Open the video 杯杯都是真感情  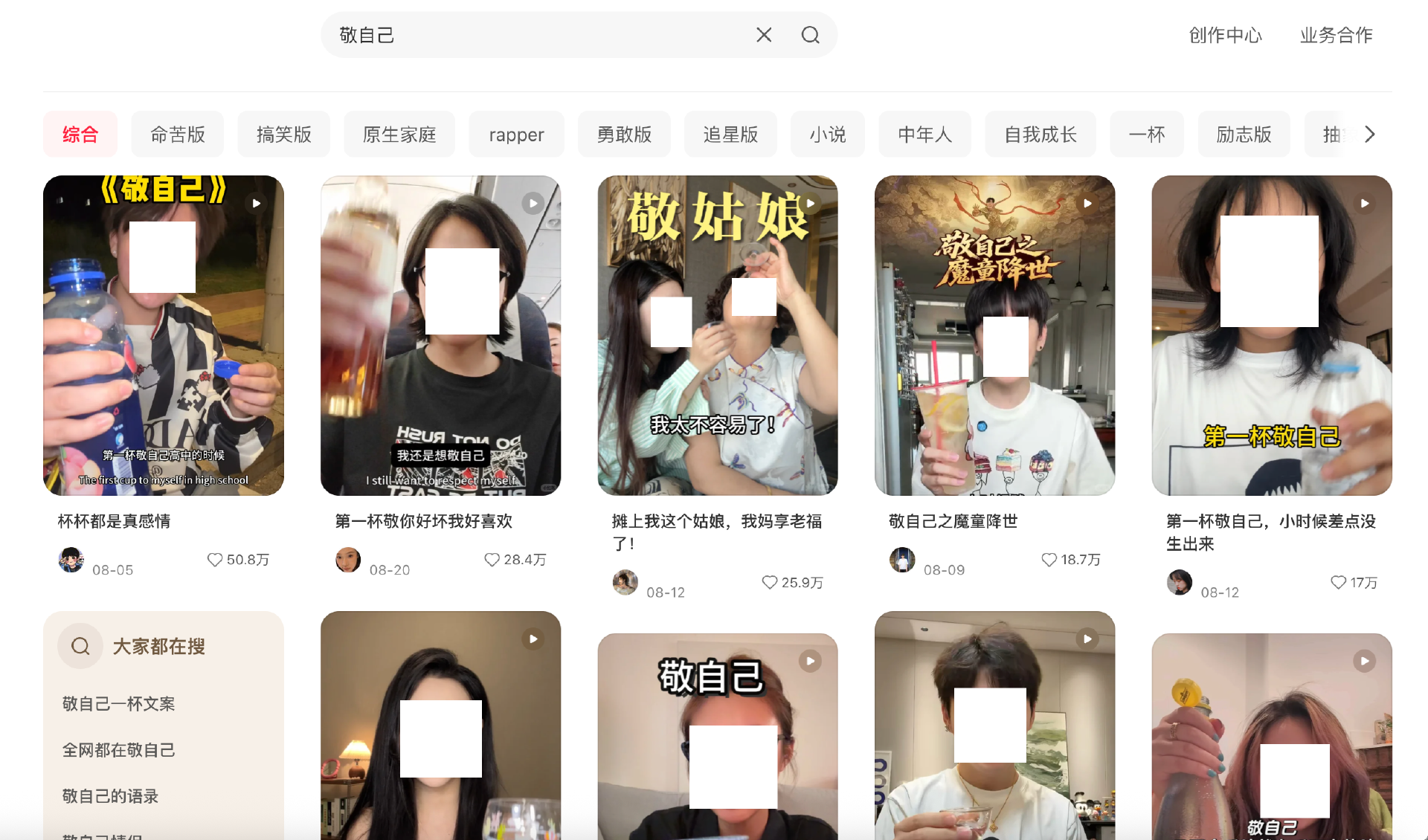click(x=164, y=335)
